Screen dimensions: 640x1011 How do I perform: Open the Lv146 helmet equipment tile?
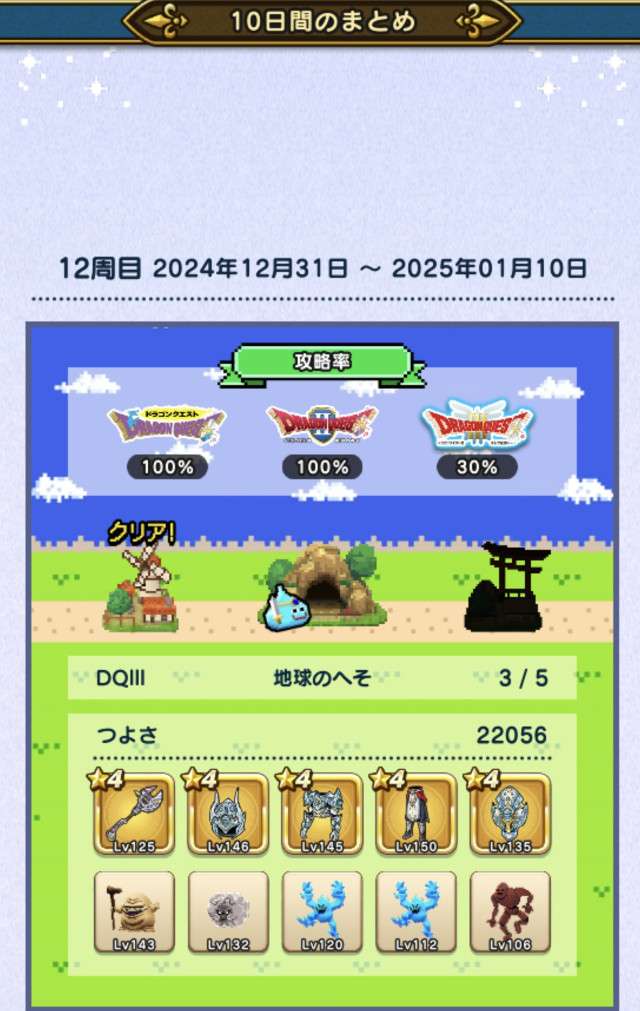[228, 814]
